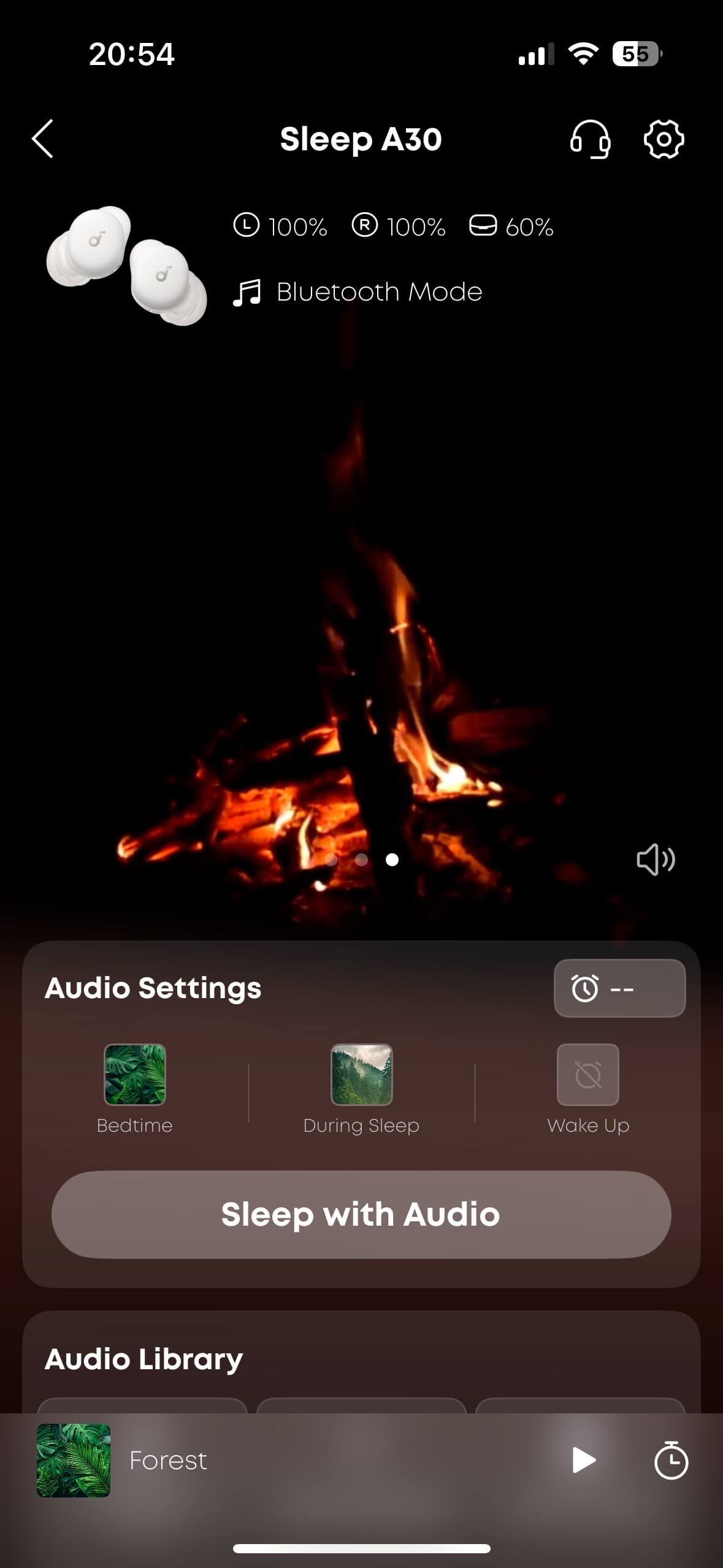Set up Wake Up alarm

(587, 1075)
